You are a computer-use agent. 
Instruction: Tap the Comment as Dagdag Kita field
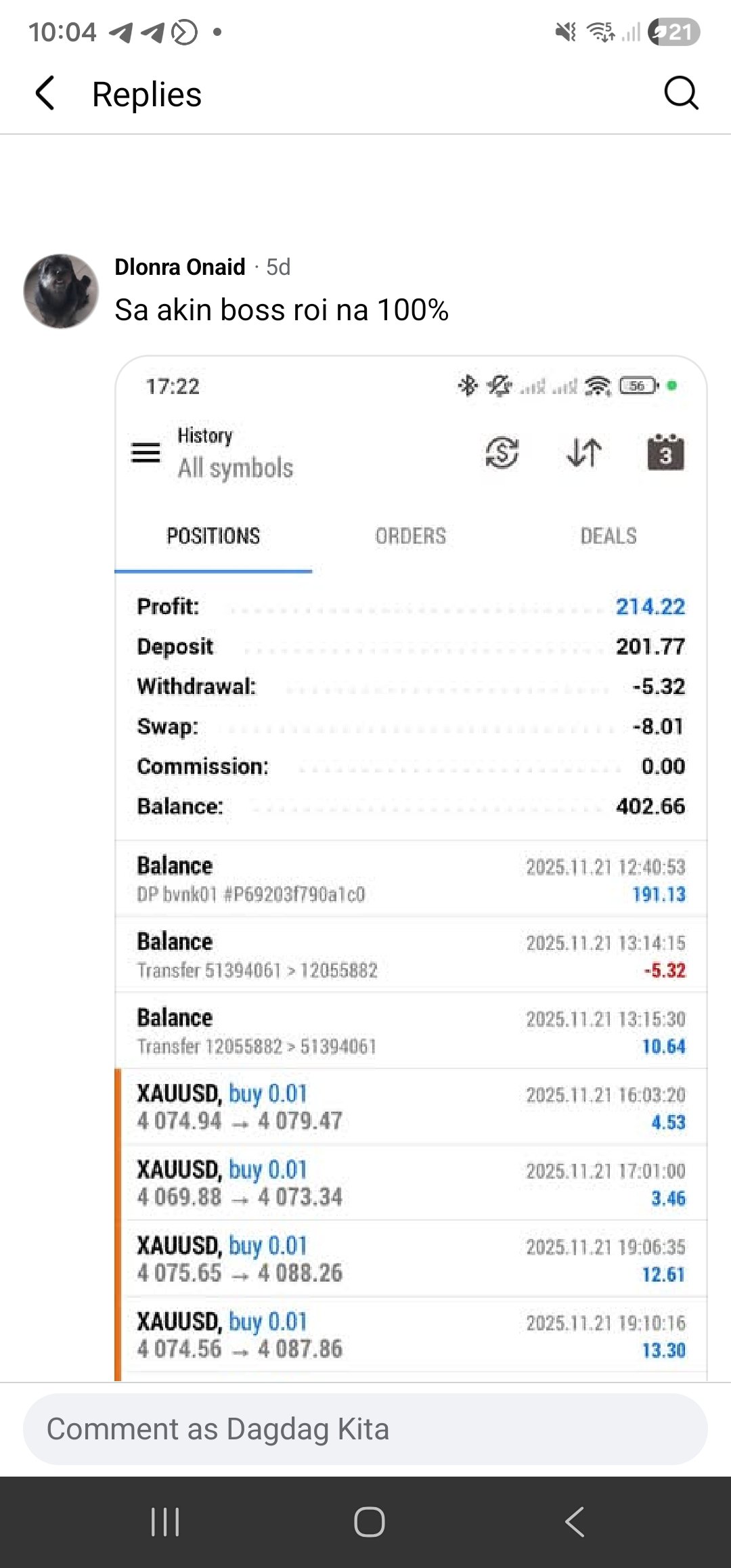[365, 1429]
